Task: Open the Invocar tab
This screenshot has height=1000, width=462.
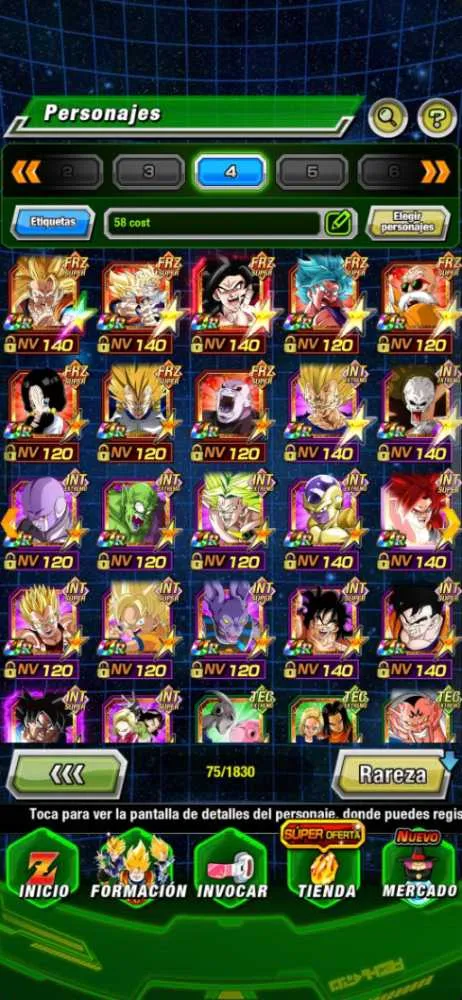Action: point(232,866)
